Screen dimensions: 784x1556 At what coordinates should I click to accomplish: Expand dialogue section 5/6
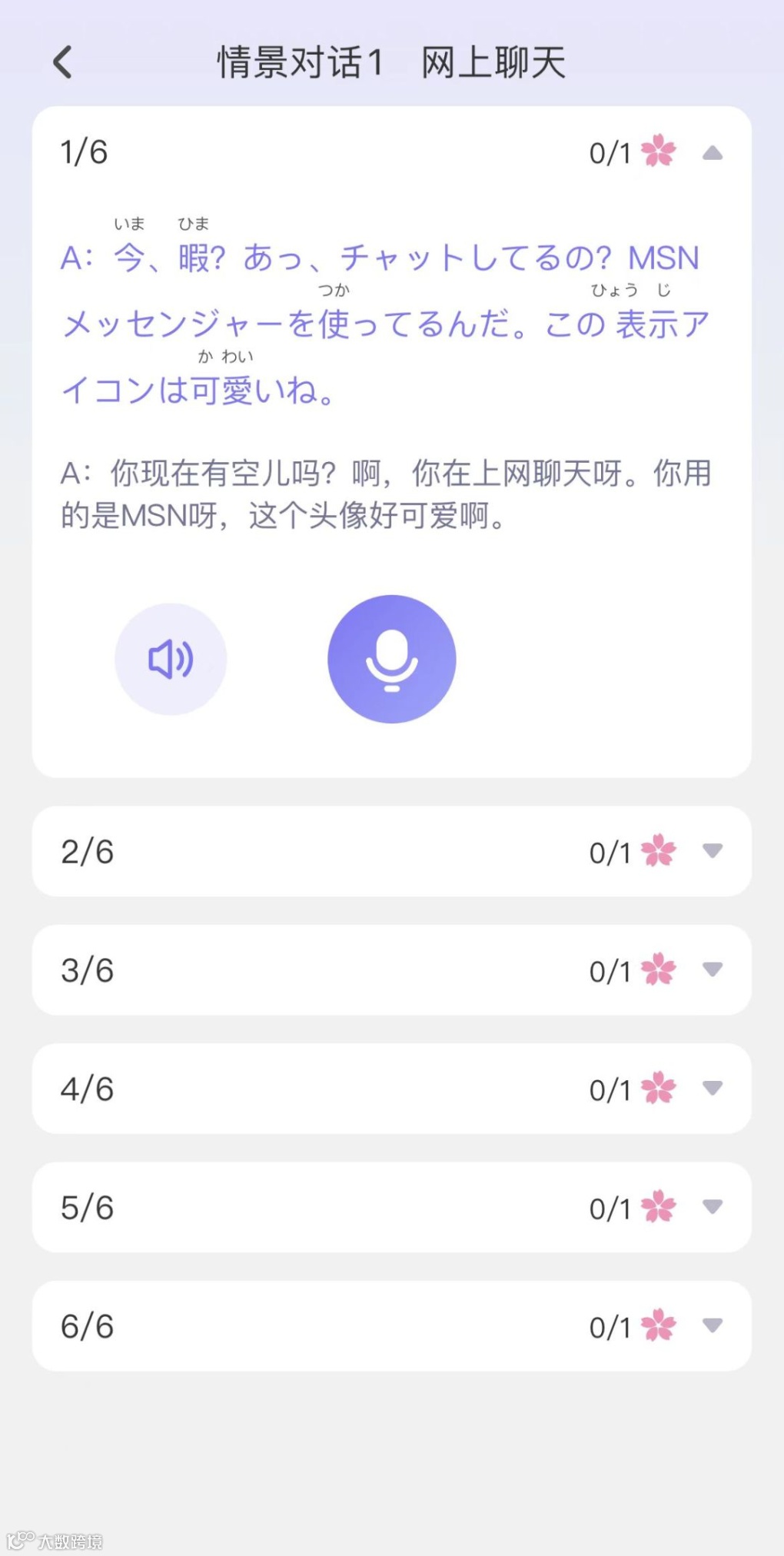click(392, 1207)
